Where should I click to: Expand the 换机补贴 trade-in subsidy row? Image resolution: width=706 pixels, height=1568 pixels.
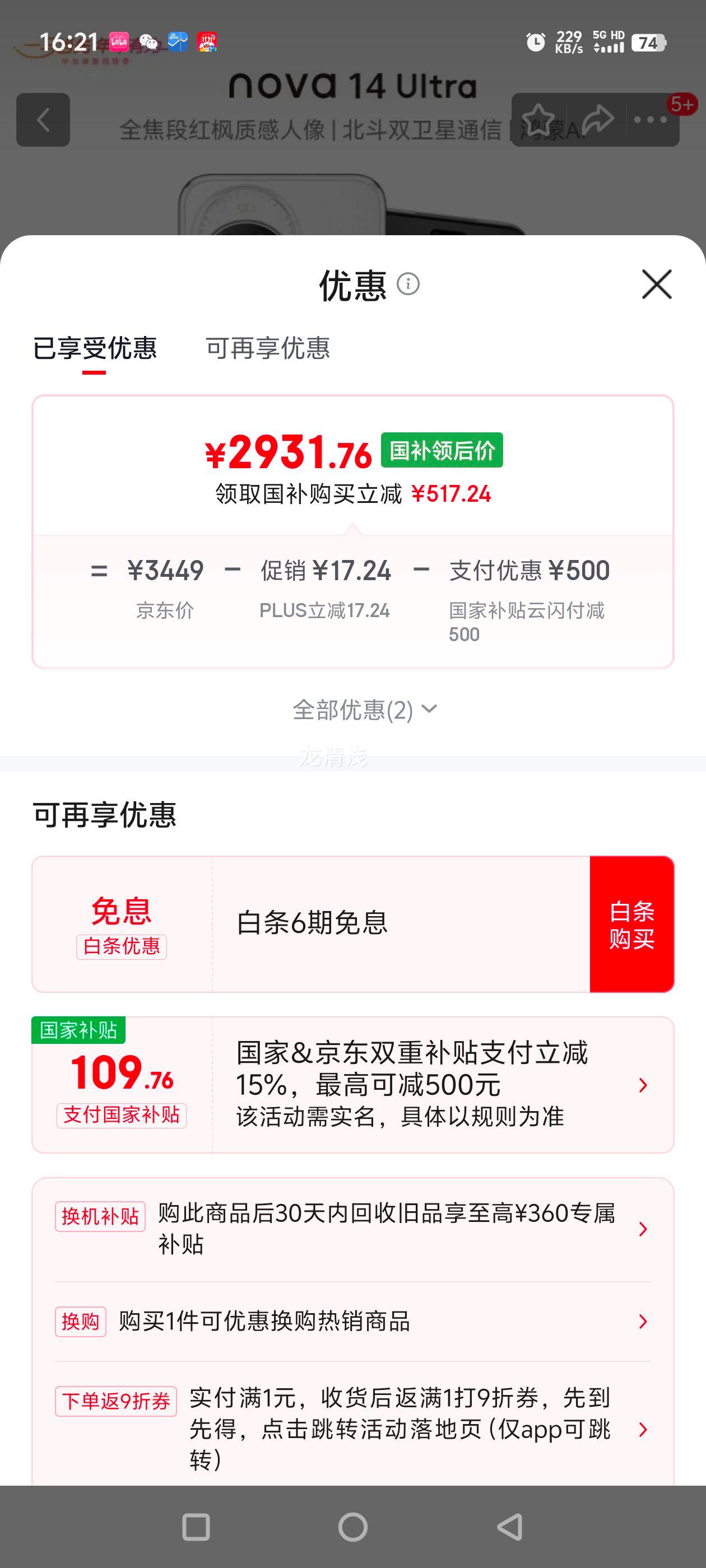(x=643, y=1230)
